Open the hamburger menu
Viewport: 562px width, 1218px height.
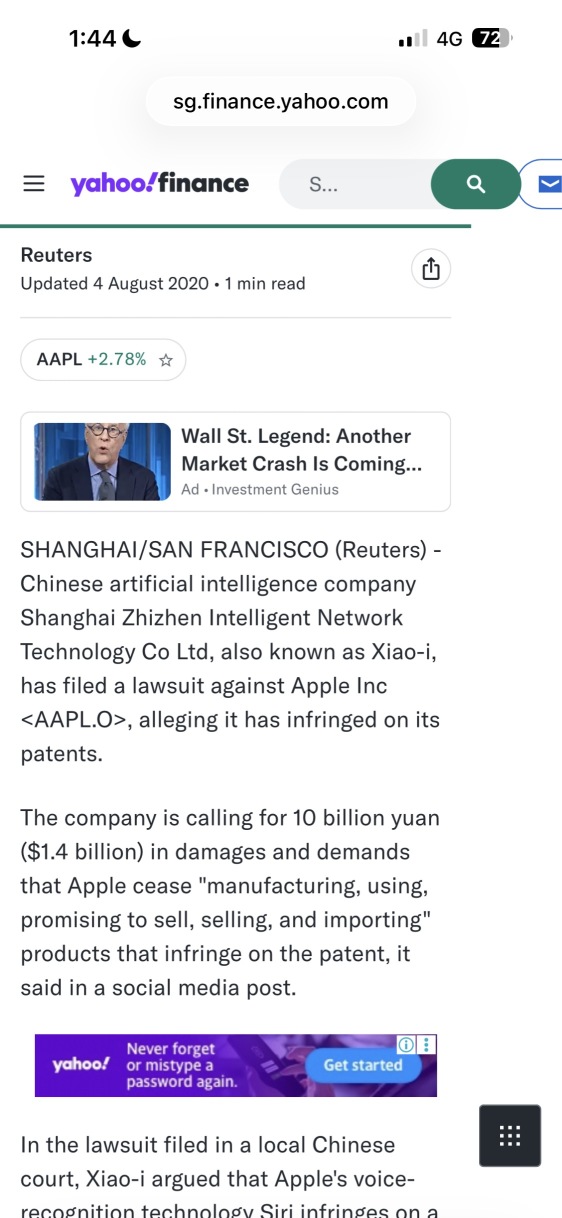click(34, 184)
